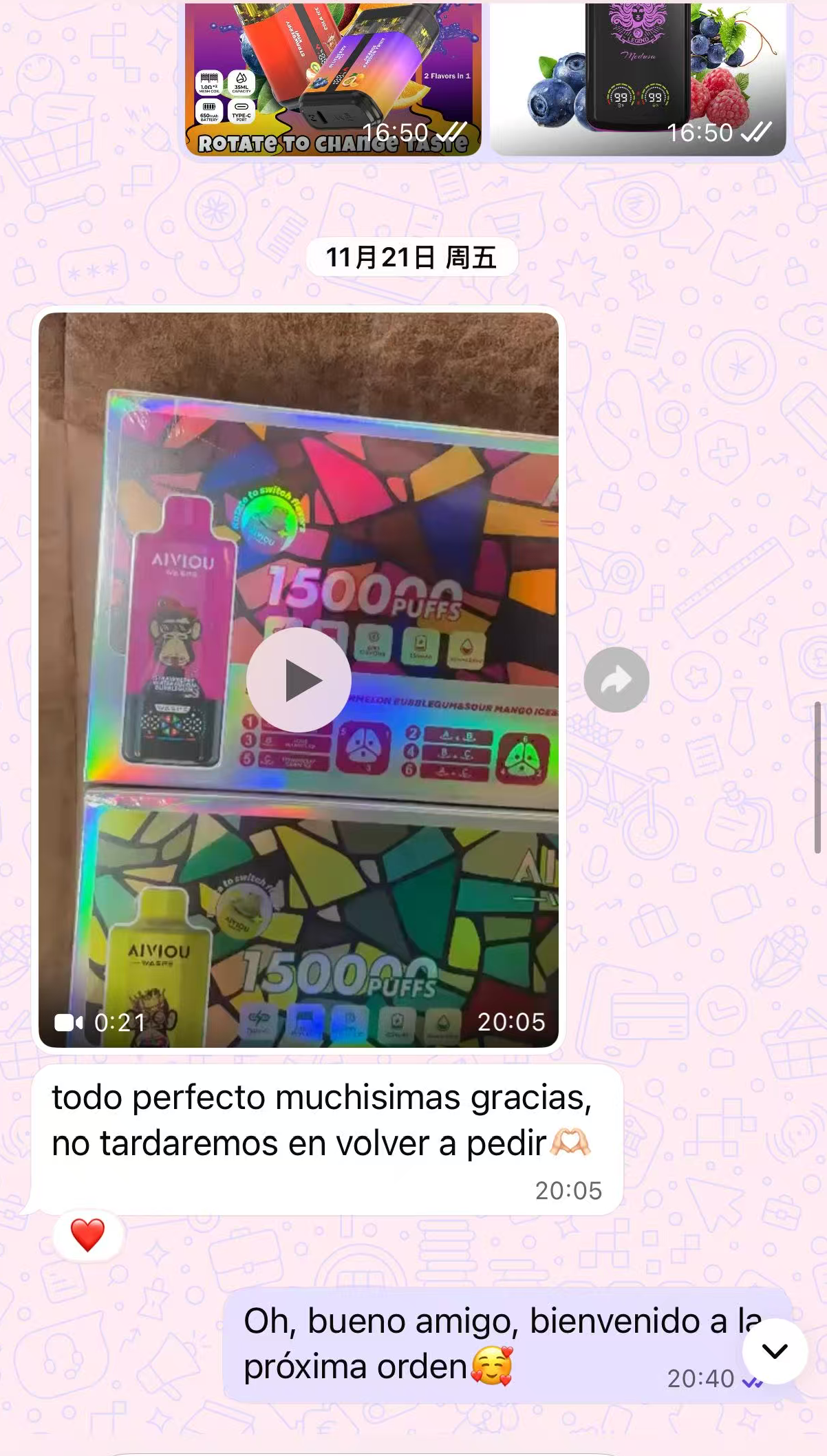Open the red heart reaction

pos(87,1234)
